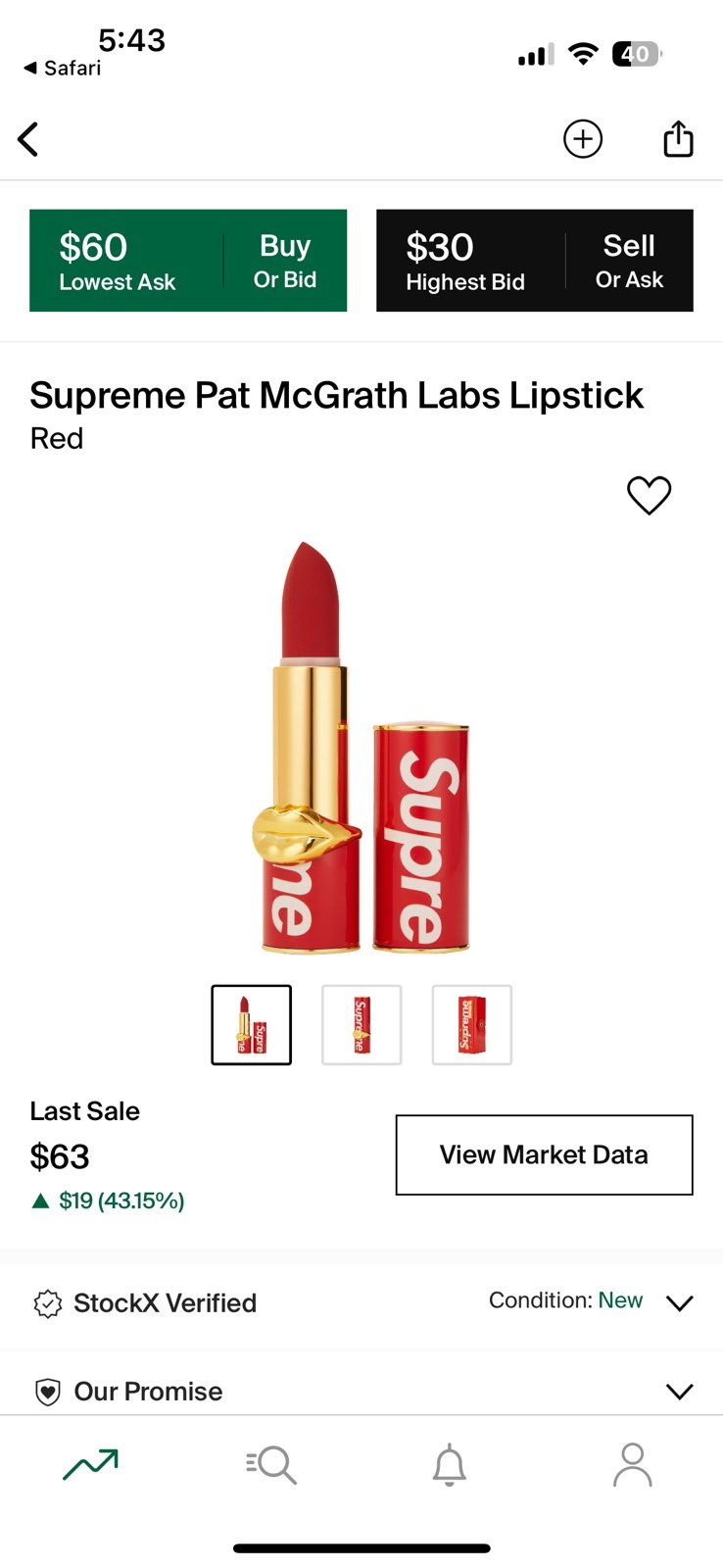Screen dimensions: 723x1568
Task: Expand the StockX Verified section
Action: [361, 1302]
